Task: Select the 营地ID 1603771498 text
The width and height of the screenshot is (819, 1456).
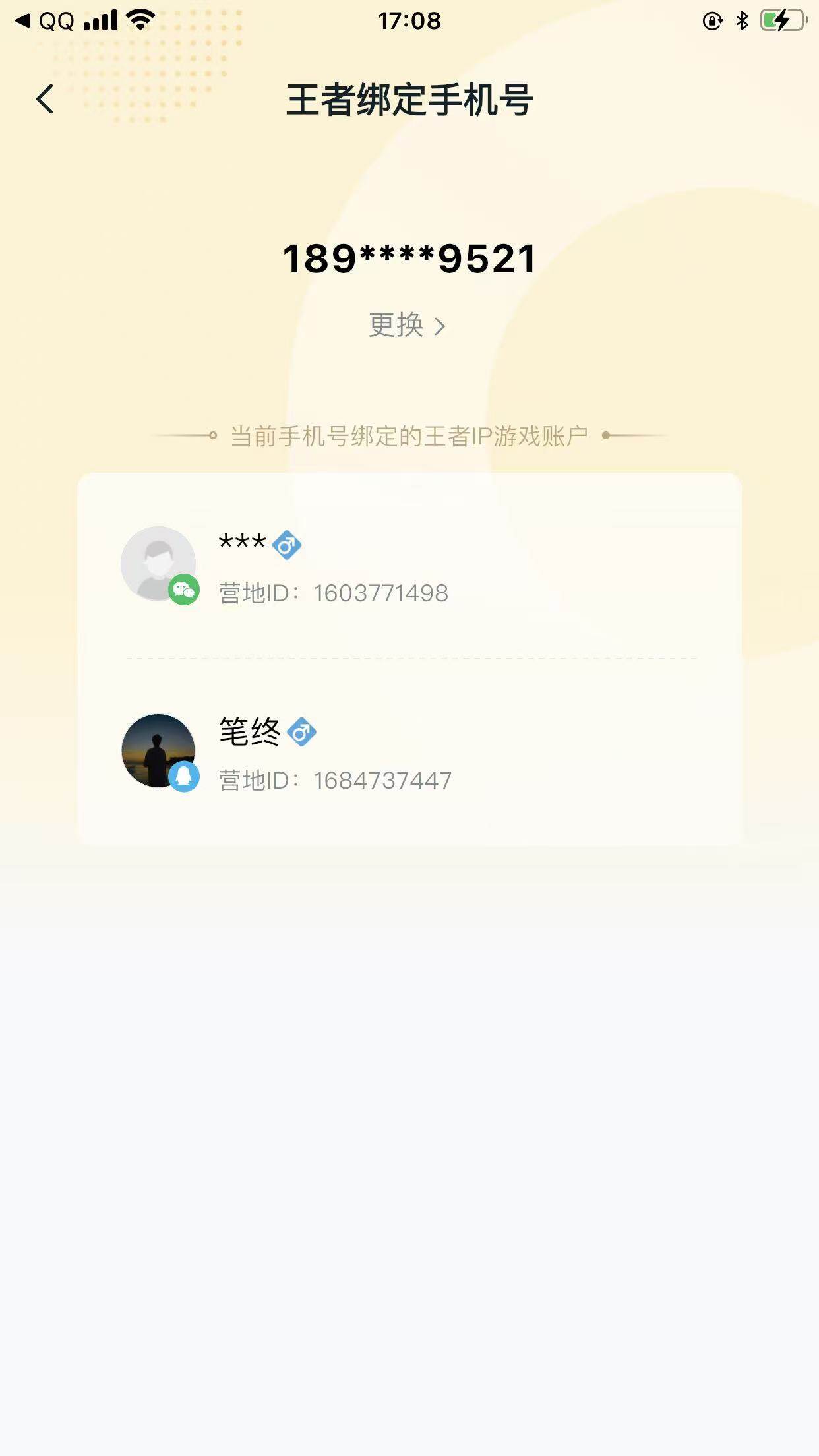Action: tap(333, 593)
